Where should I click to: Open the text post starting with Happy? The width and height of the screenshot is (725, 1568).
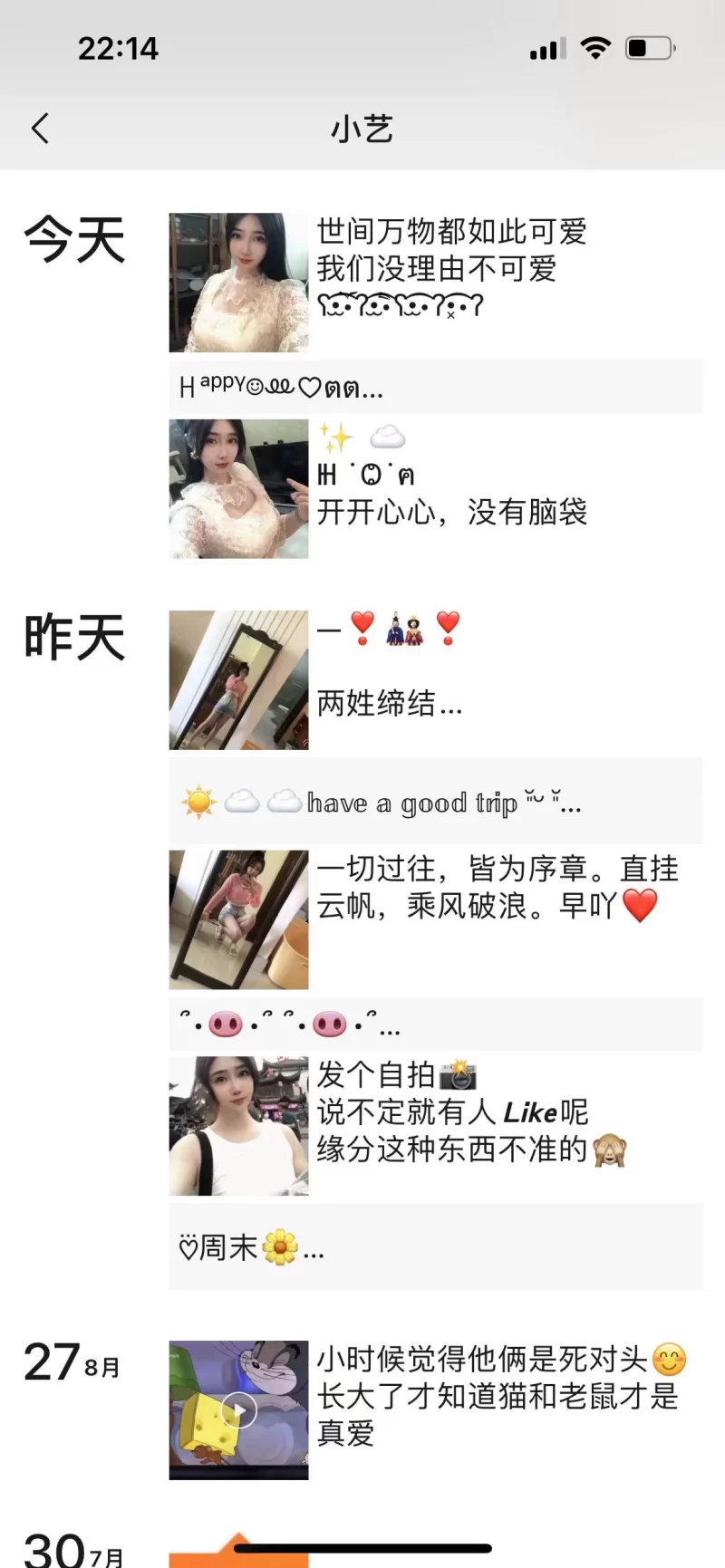click(x=435, y=387)
